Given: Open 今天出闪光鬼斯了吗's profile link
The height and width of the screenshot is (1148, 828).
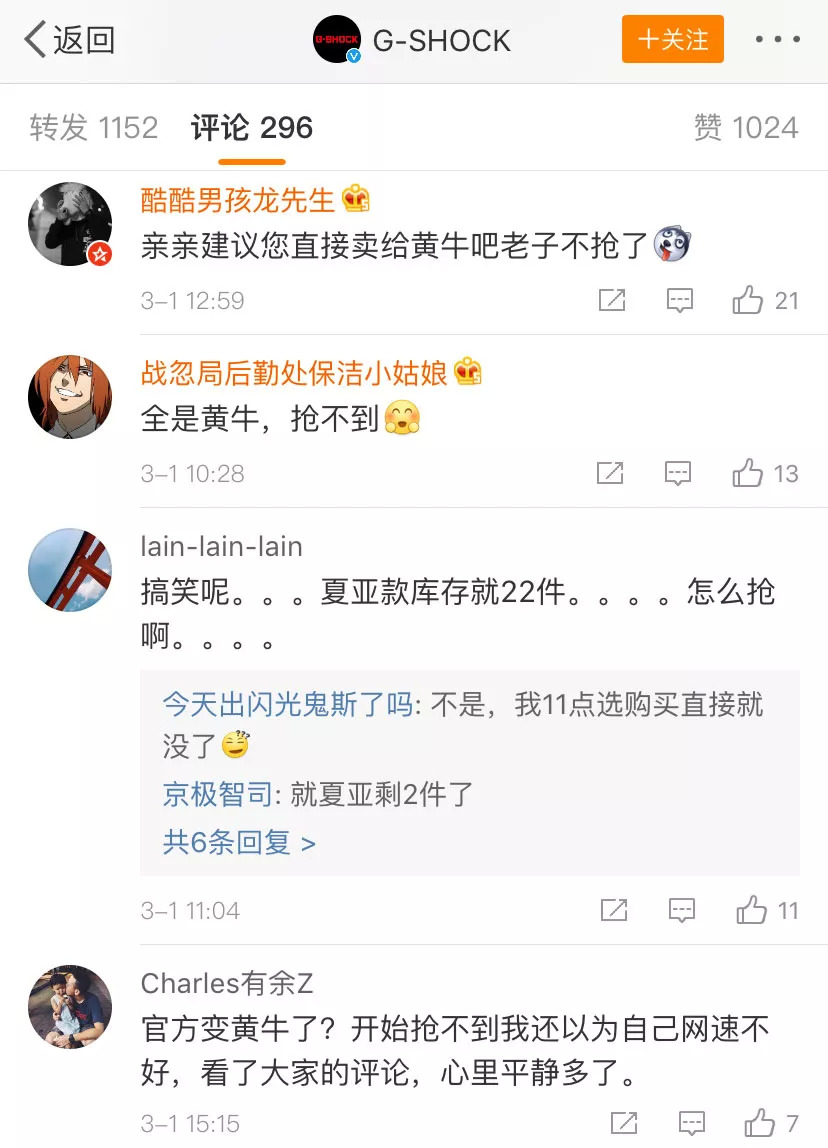Looking at the screenshot, I should coord(288,704).
